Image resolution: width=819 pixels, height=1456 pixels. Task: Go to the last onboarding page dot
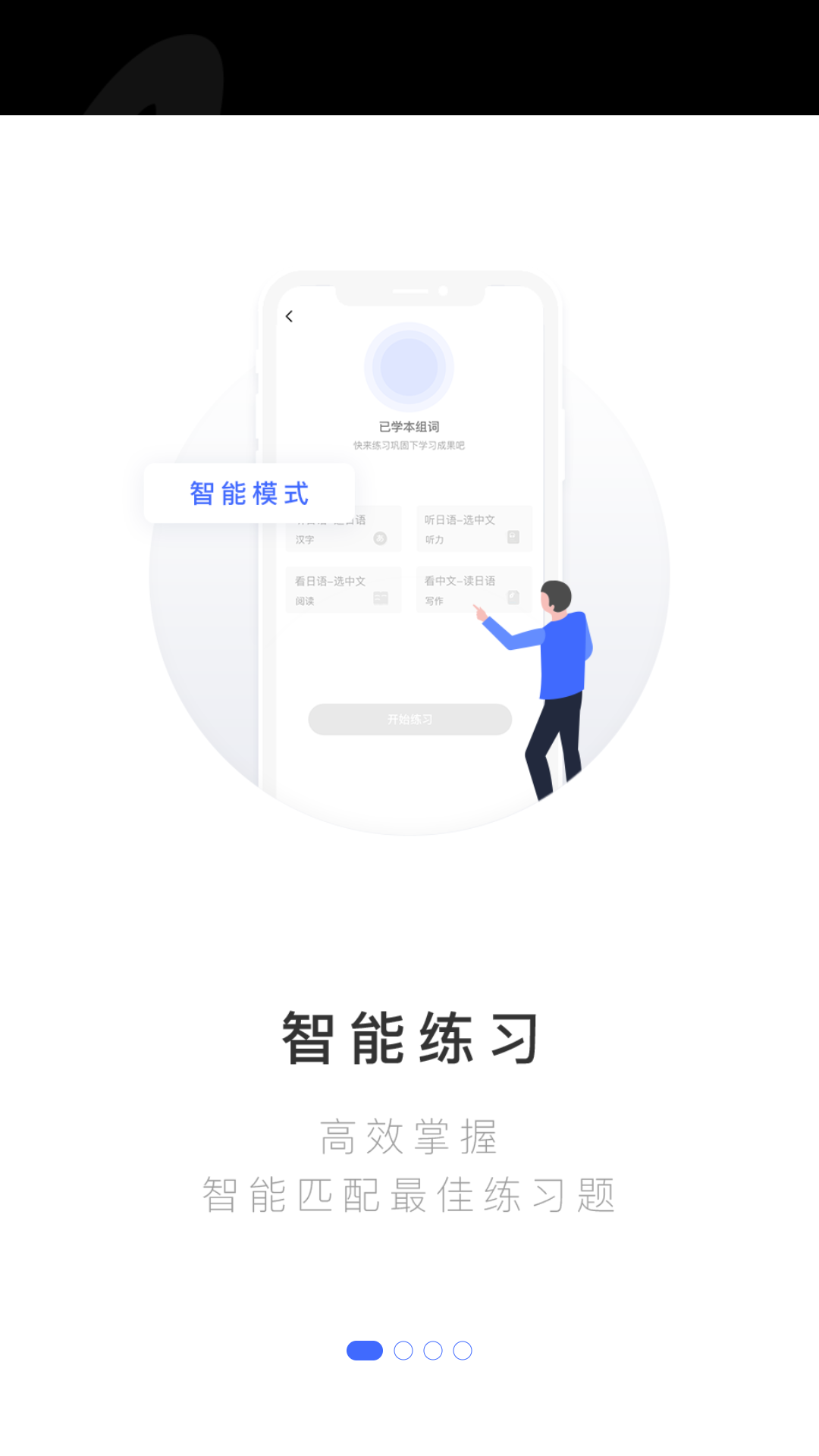(x=463, y=1351)
